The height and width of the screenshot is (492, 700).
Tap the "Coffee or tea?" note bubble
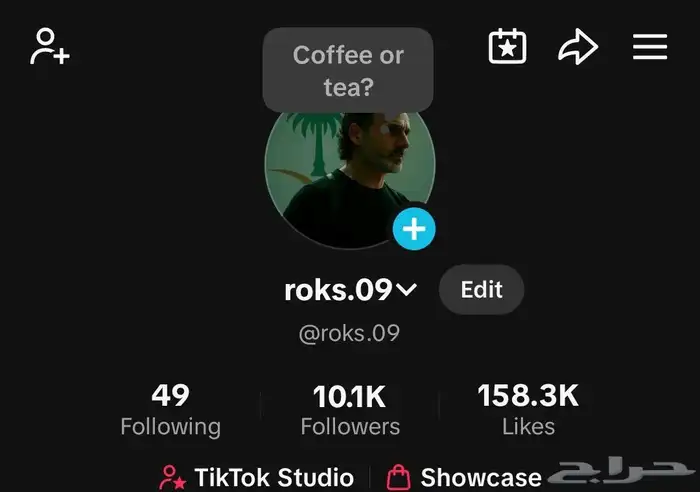click(347, 70)
